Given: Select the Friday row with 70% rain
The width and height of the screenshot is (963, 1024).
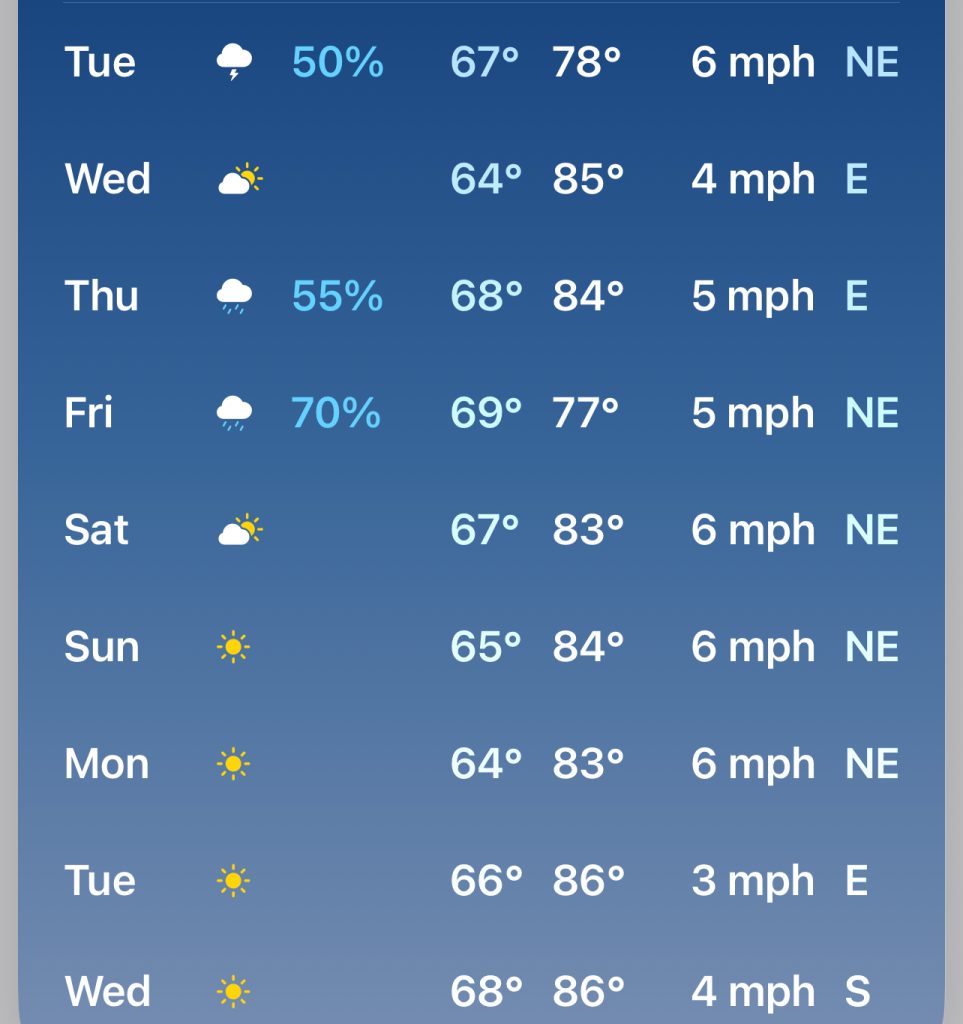Looking at the screenshot, I should tap(481, 413).
